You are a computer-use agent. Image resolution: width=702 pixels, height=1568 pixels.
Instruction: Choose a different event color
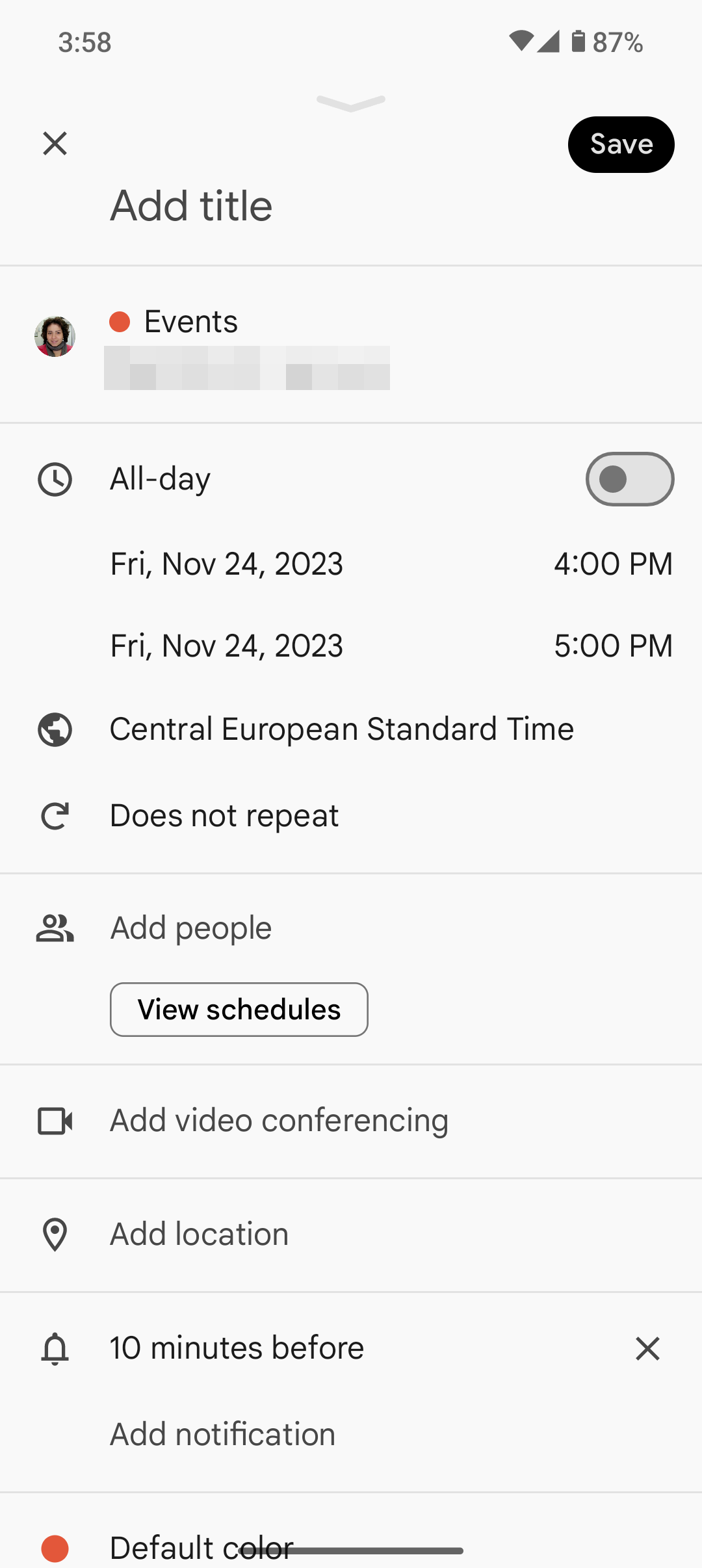point(201,1547)
